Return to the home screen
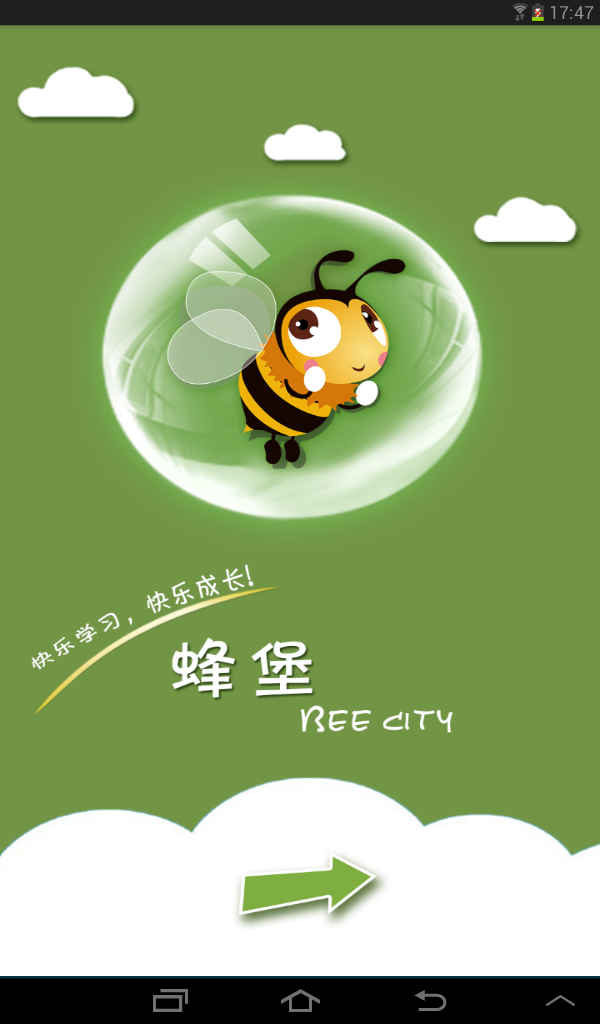Viewport: 600px width, 1024px height. coord(300,999)
